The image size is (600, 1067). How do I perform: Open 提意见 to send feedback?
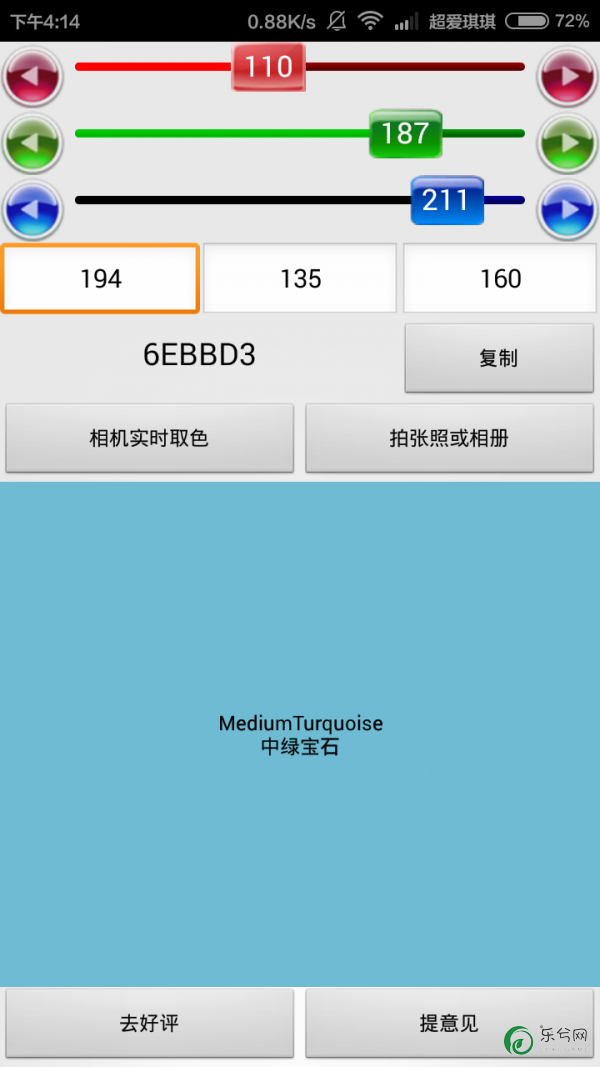tap(450, 1023)
